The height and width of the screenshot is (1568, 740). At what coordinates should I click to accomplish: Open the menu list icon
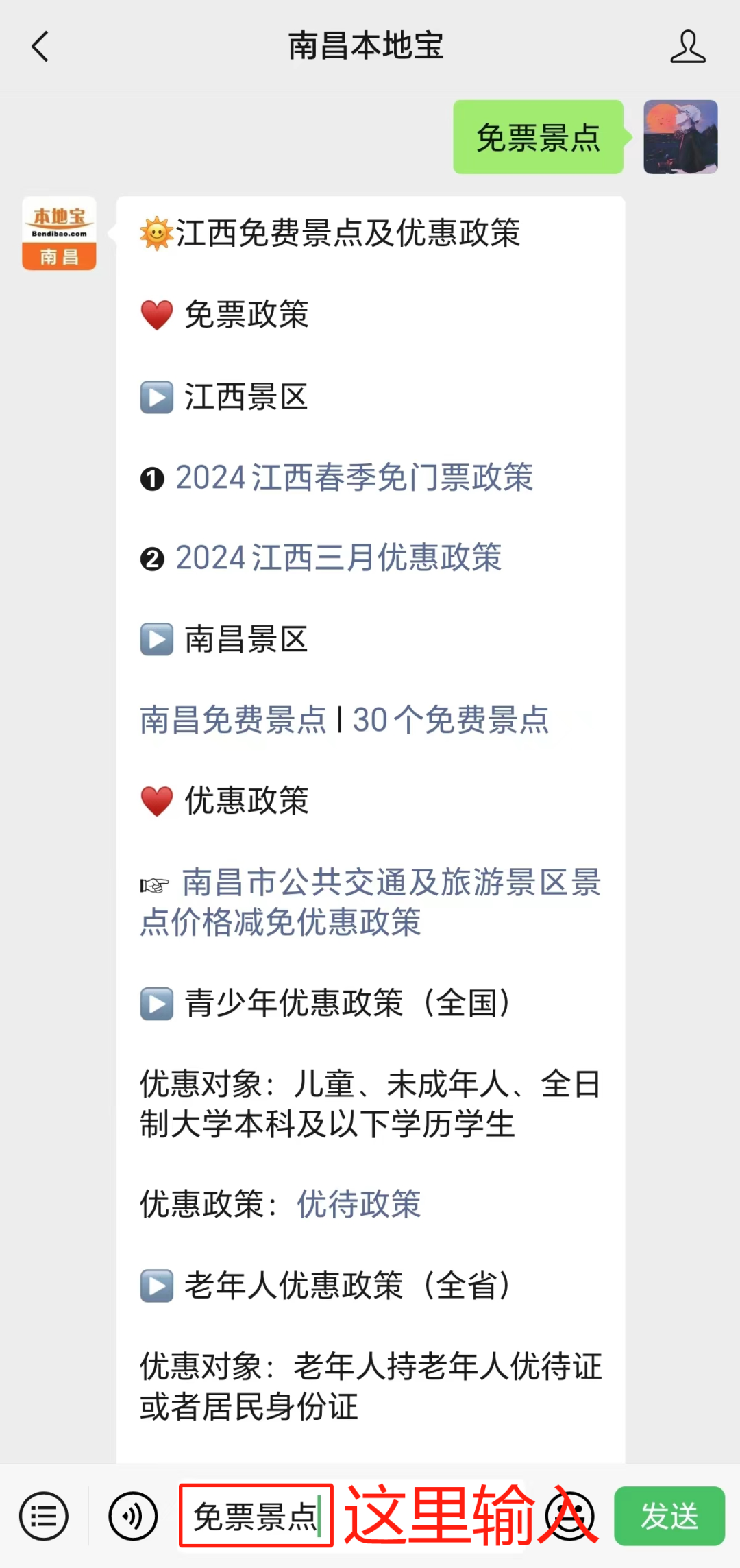[44, 1516]
